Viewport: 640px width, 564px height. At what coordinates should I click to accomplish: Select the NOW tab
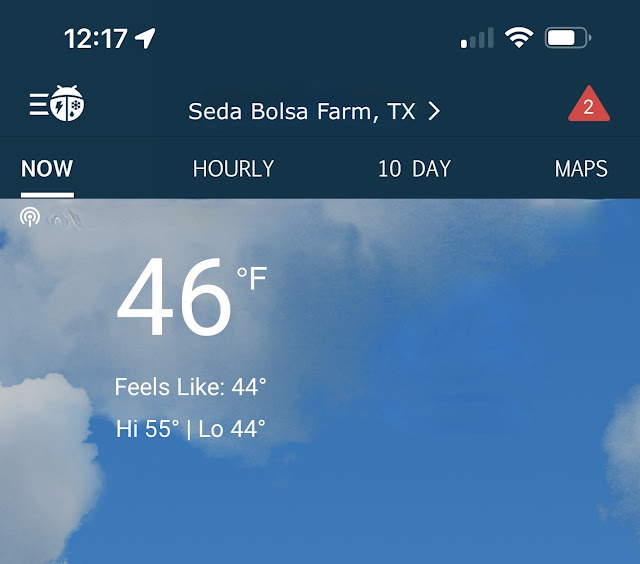pos(47,169)
